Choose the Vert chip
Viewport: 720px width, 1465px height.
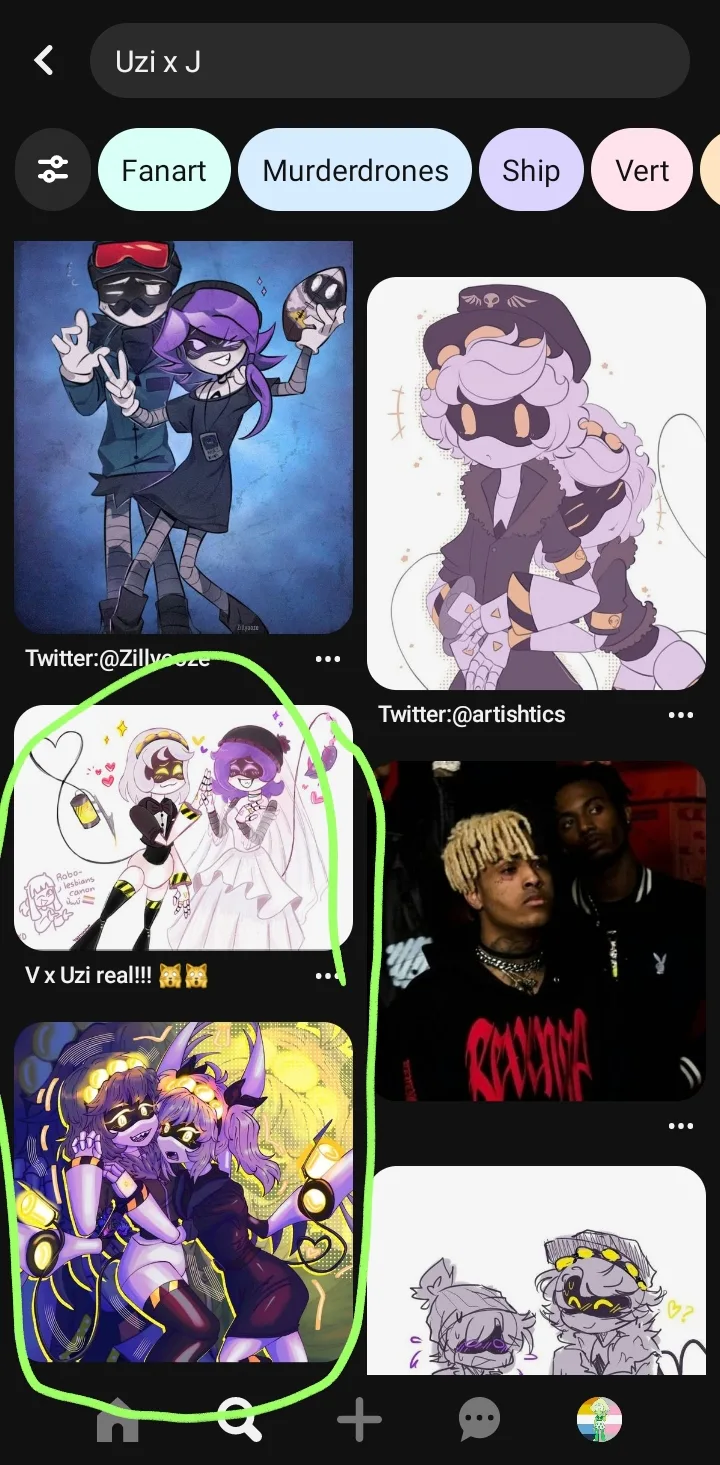click(642, 171)
